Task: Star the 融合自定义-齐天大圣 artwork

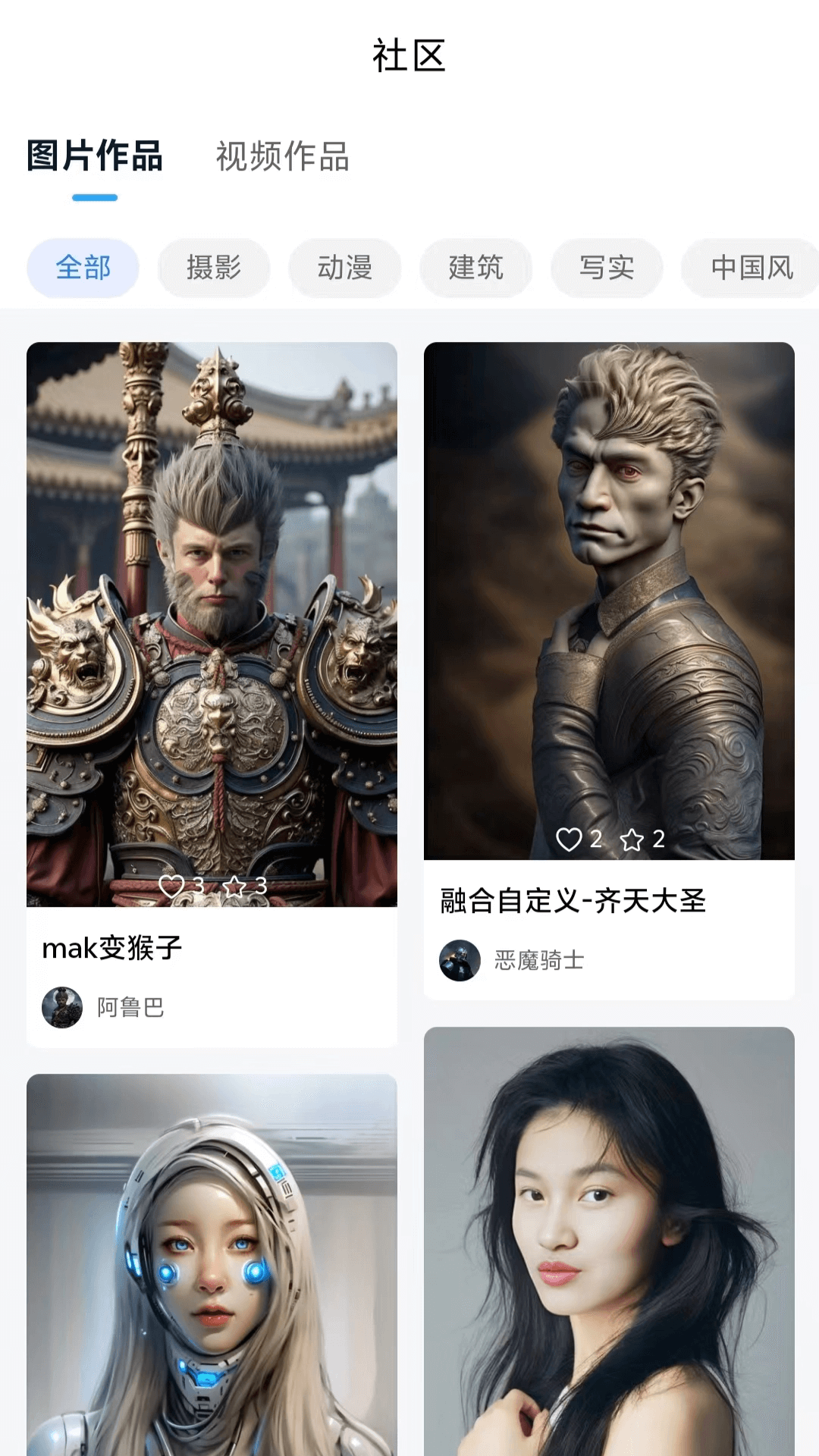Action: [632, 839]
